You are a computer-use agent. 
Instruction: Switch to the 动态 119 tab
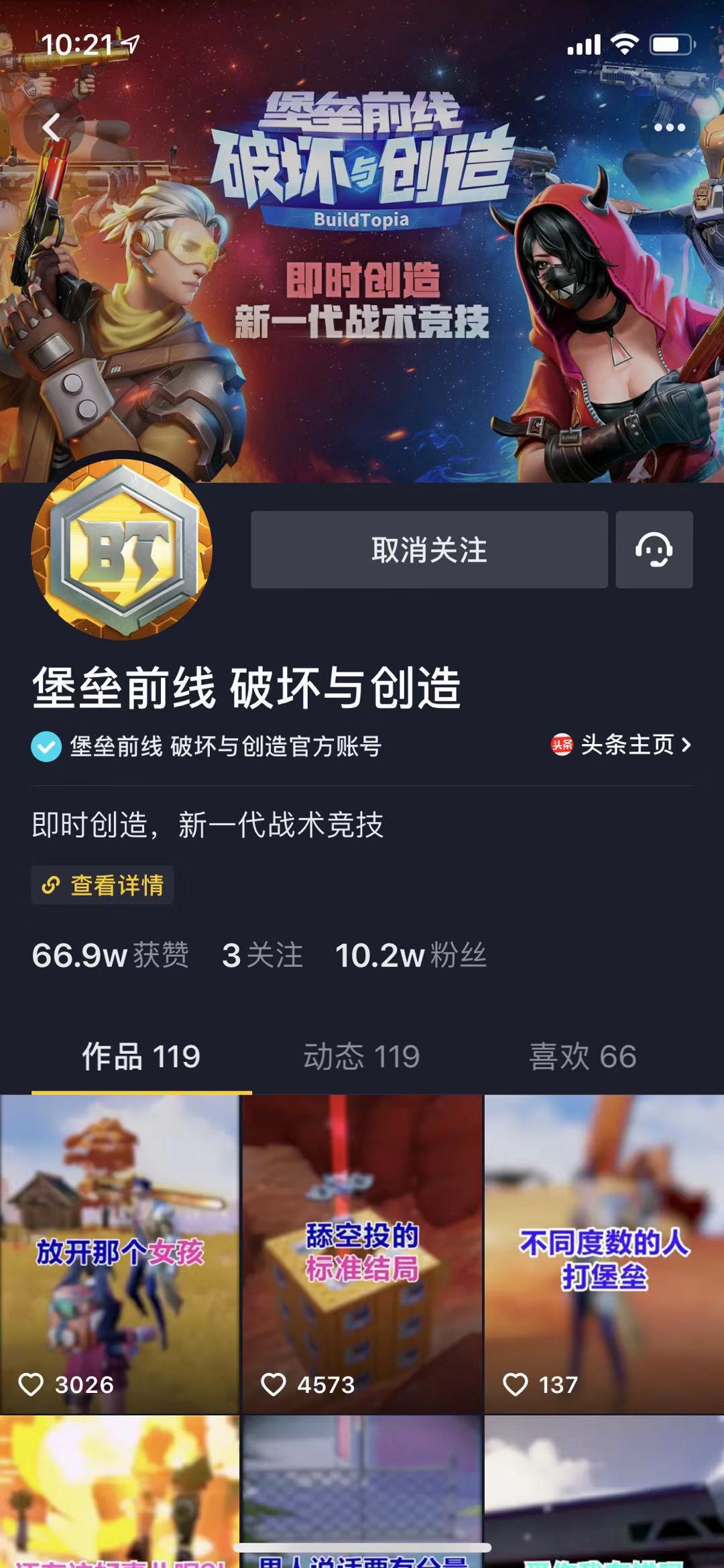361,1057
